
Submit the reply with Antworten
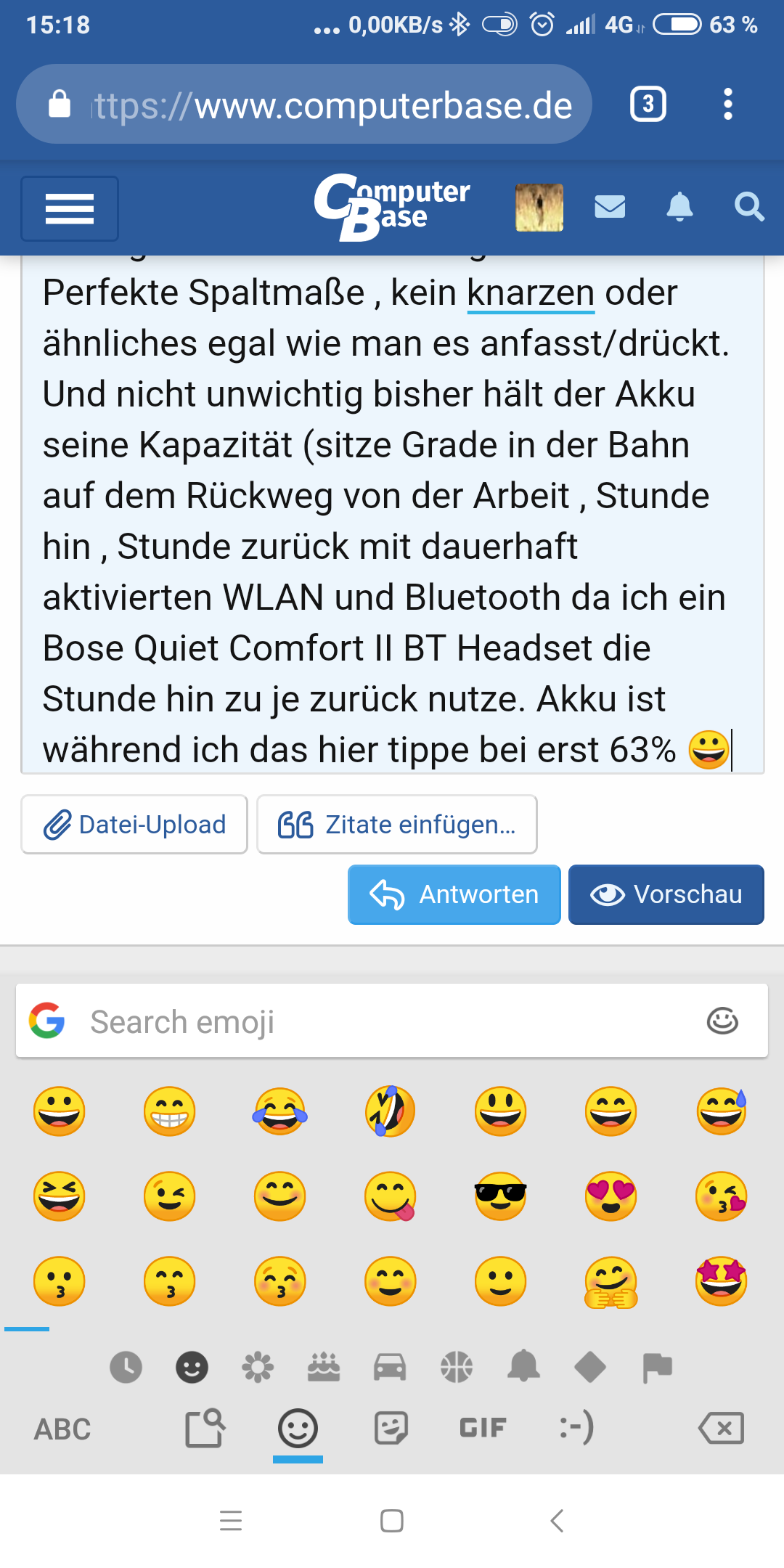[x=454, y=894]
